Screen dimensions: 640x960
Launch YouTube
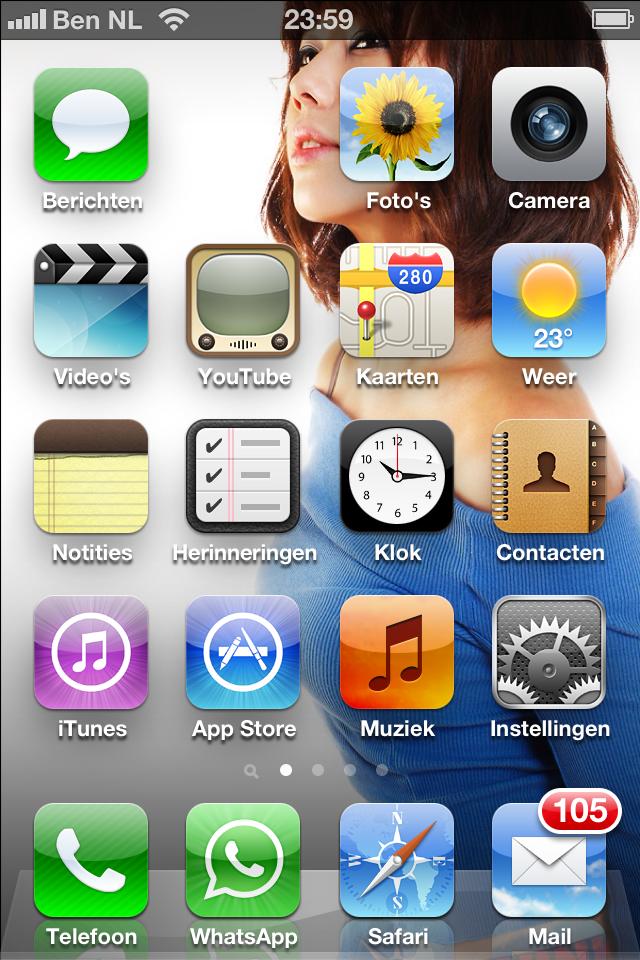(243, 301)
